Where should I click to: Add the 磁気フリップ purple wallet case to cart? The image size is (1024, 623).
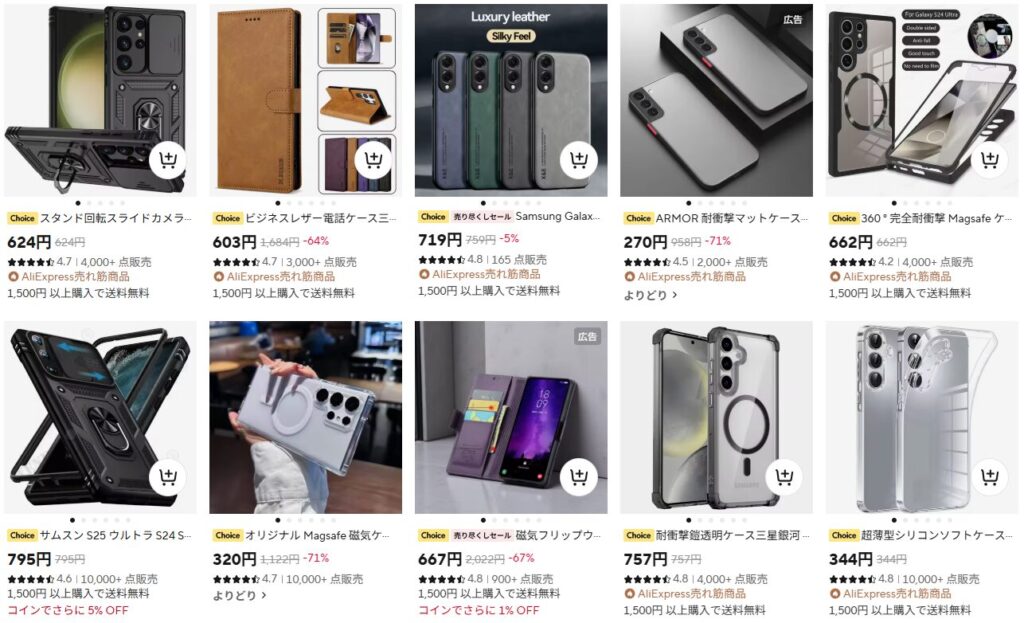[579, 477]
